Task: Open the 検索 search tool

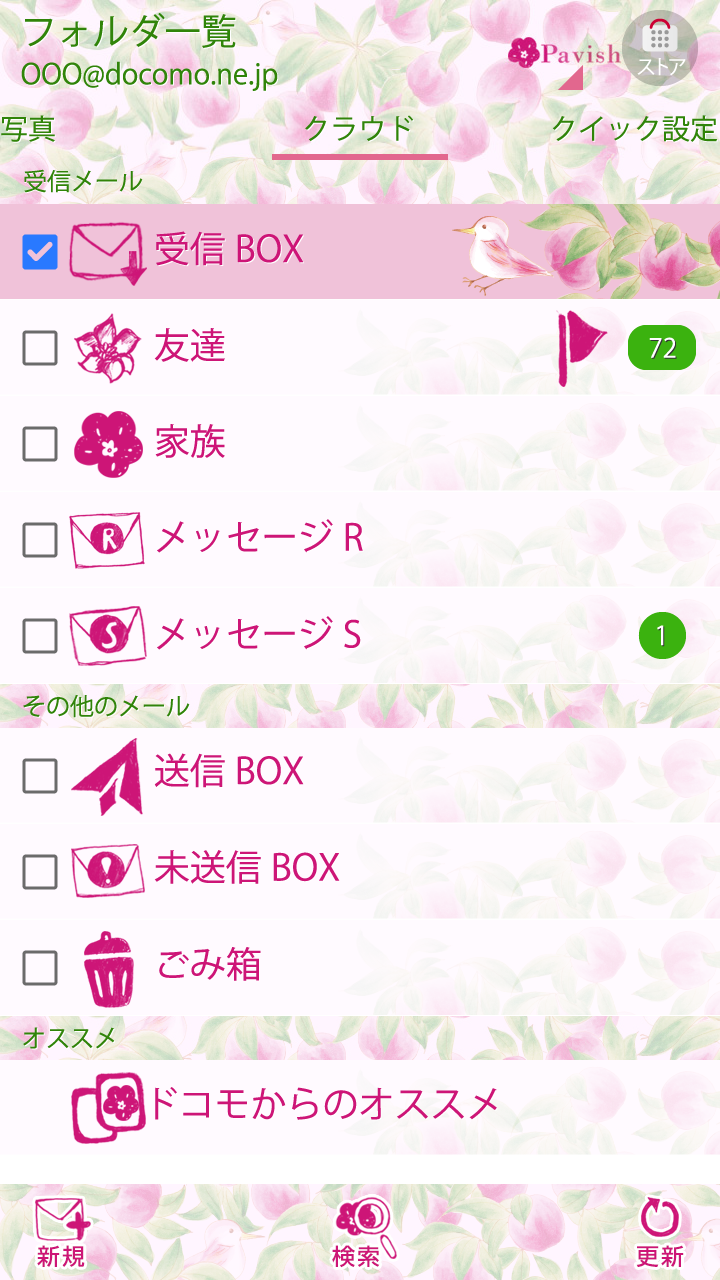Action: pyautogui.click(x=360, y=1233)
